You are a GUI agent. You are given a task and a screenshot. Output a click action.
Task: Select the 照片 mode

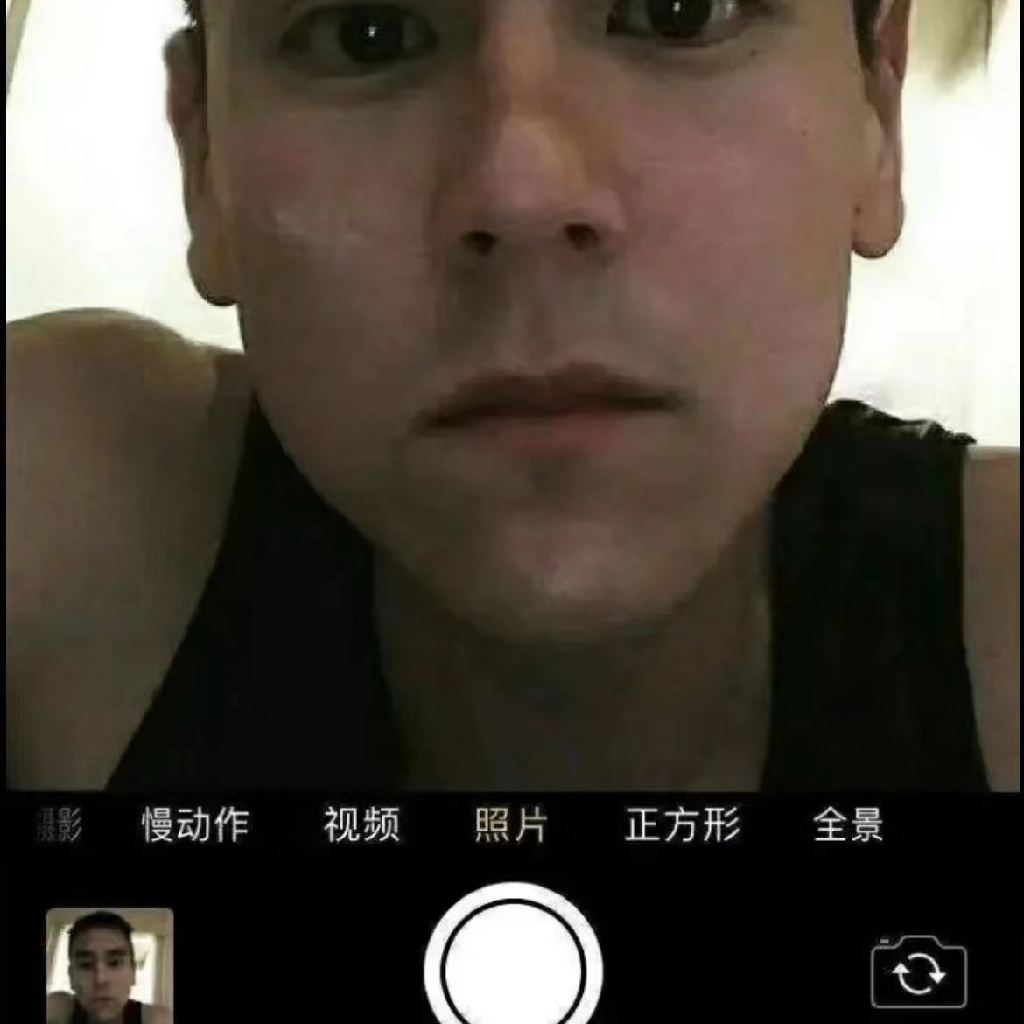tap(511, 826)
